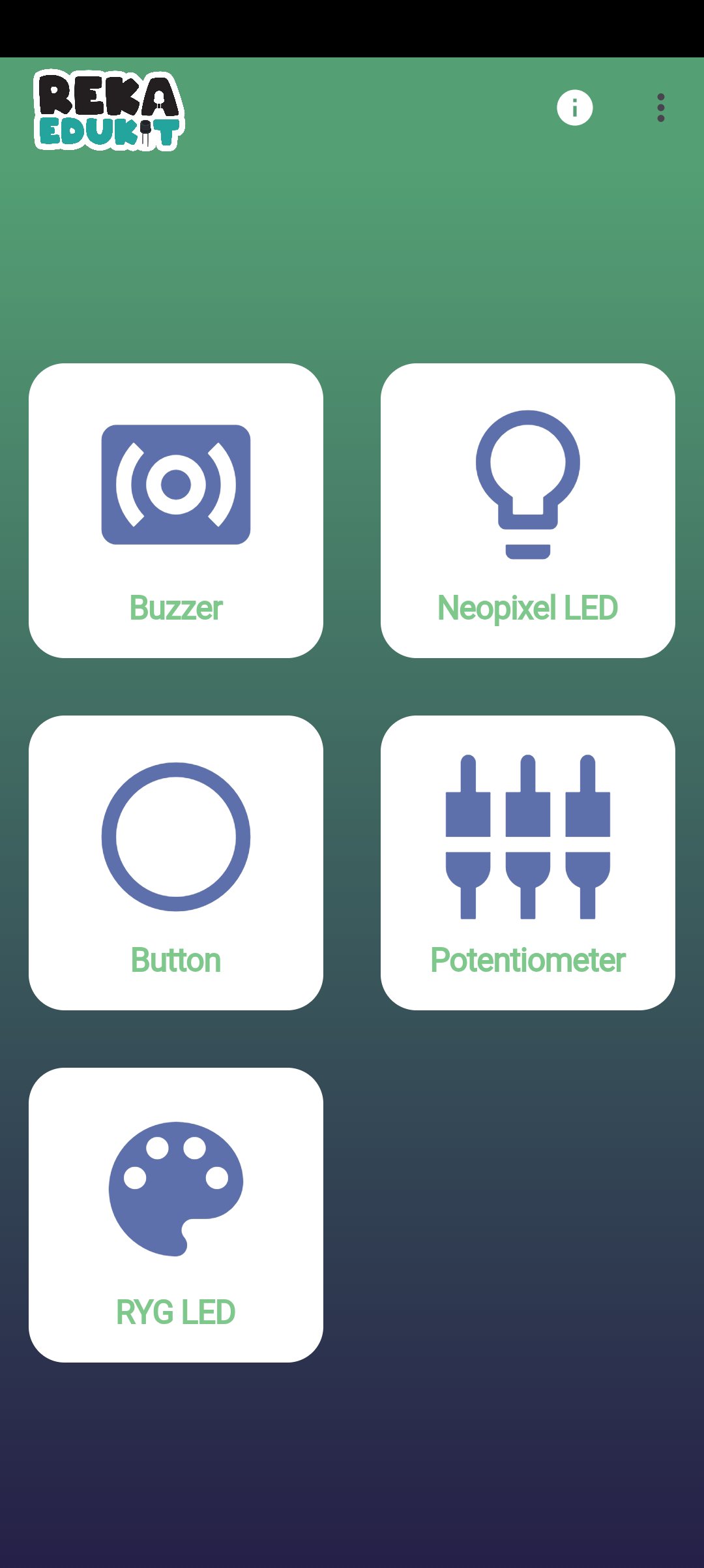The image size is (704, 1568).
Task: Open the Potentiometer module
Action: point(527,861)
